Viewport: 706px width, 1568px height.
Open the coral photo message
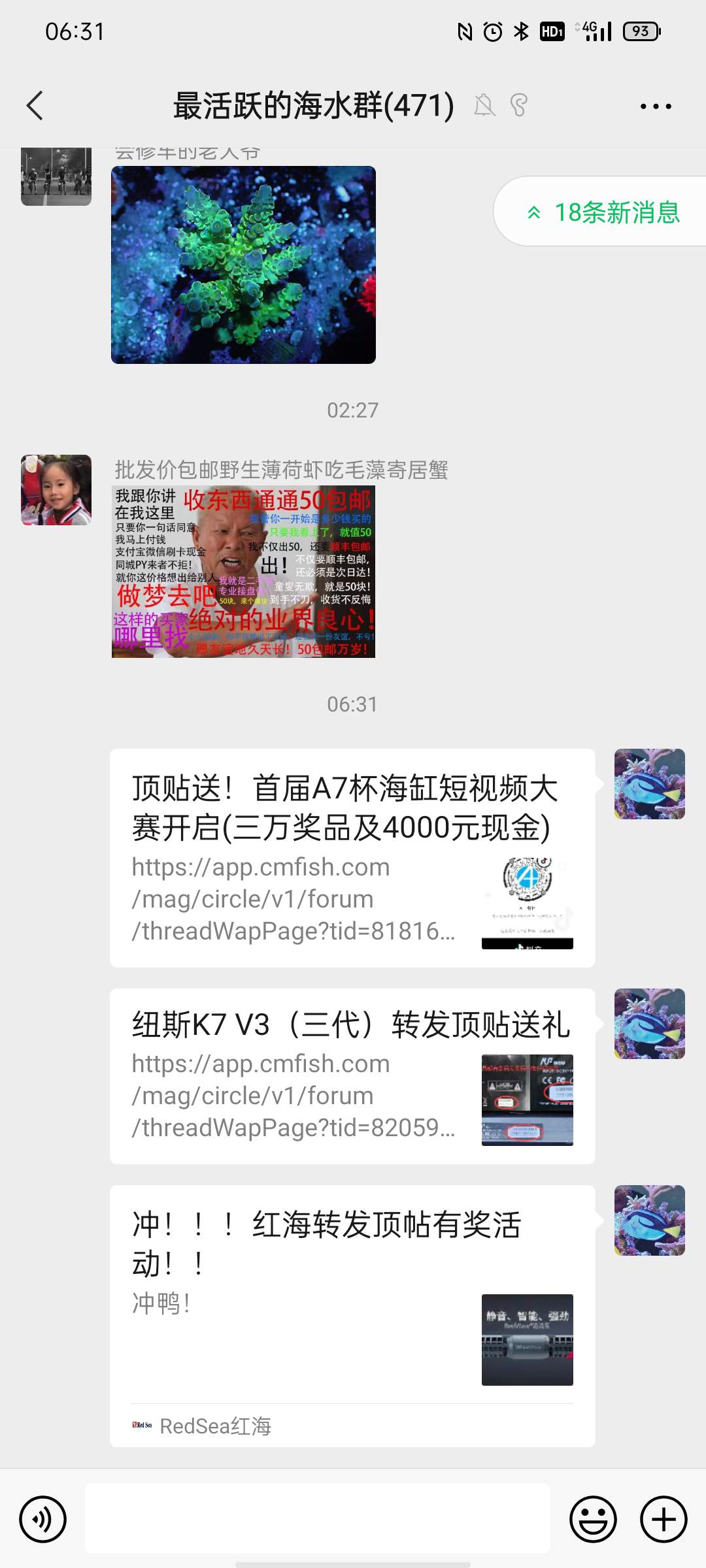(243, 265)
